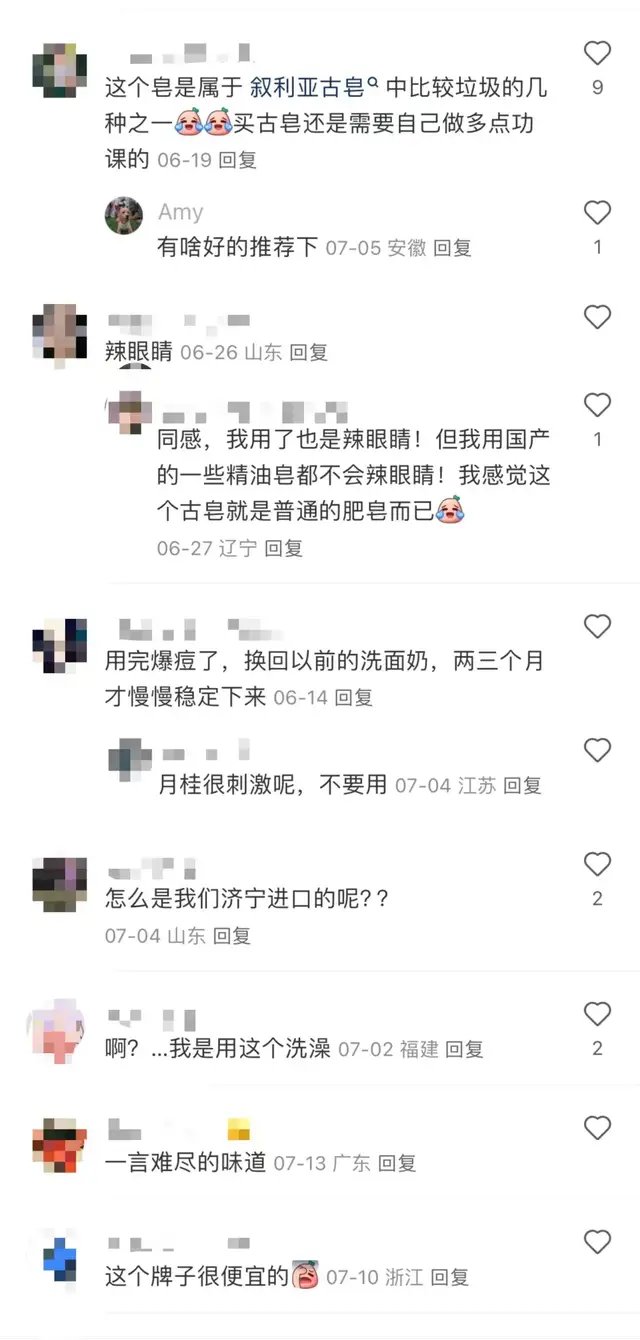Like the 月桂很刺激呢 reply
Screen dimensions: 640x1340
pyautogui.click(x=597, y=750)
